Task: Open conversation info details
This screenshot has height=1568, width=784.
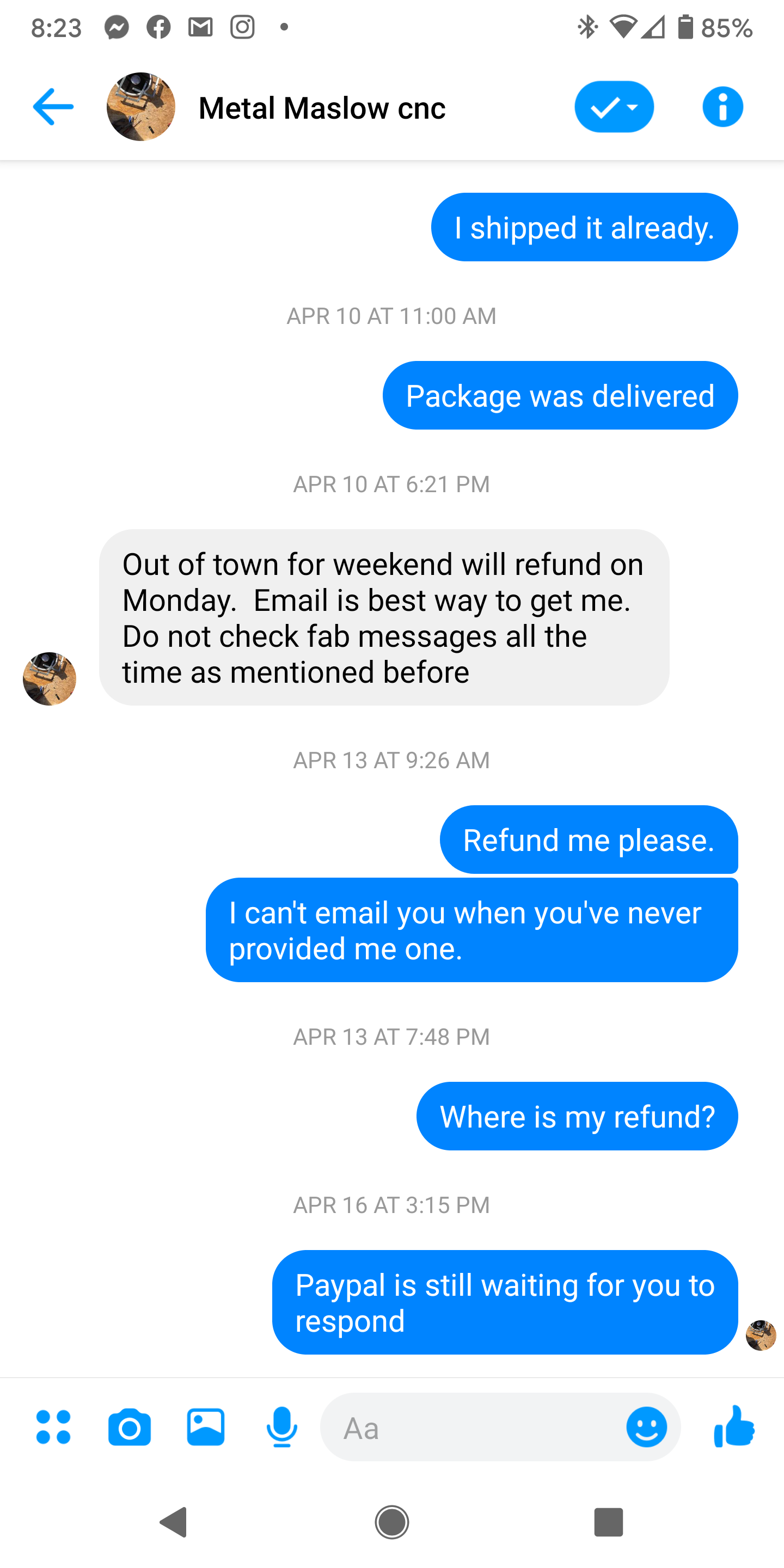Action: [x=722, y=107]
